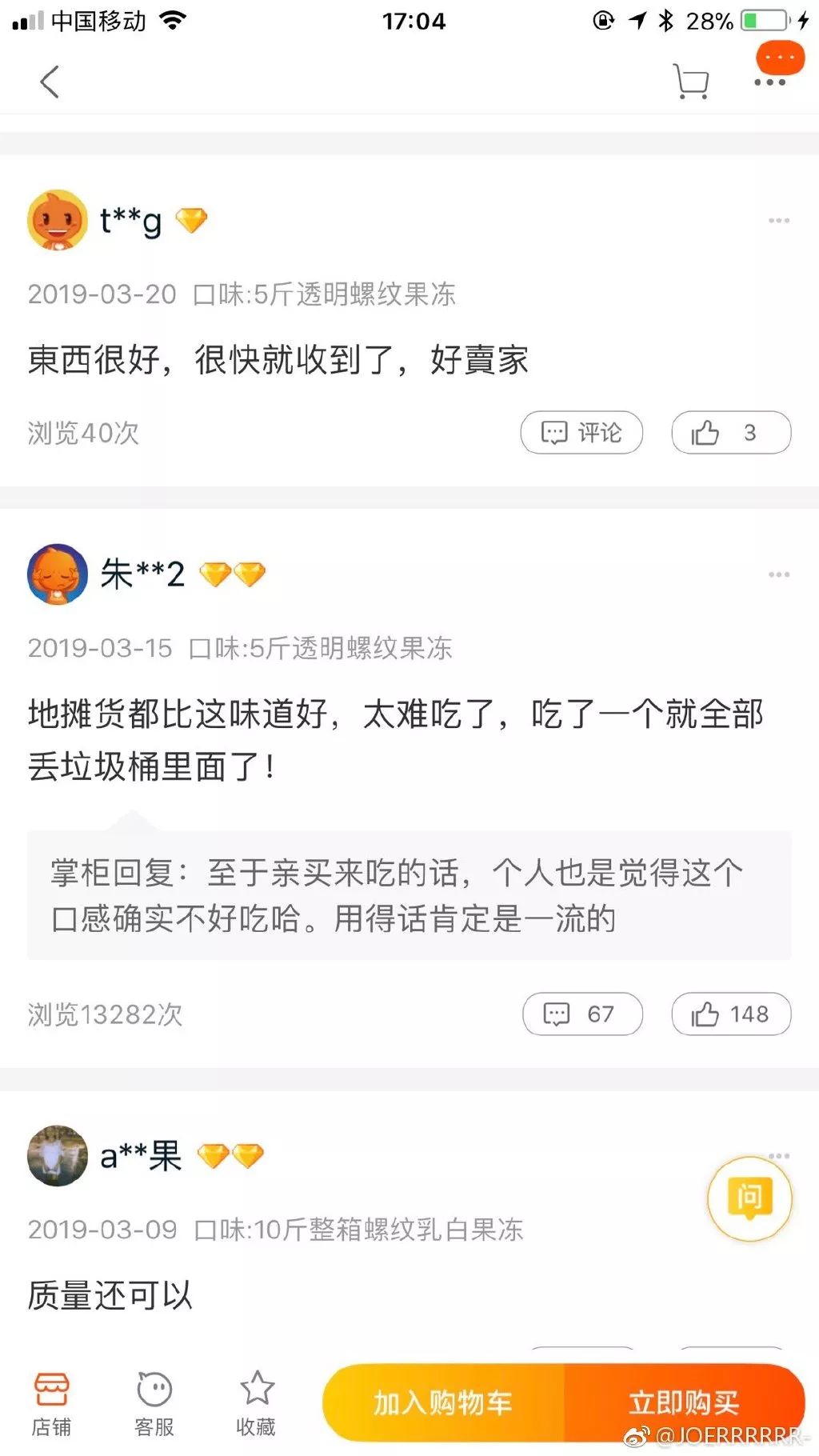Tap 立即购买 to buy now

(685, 1402)
